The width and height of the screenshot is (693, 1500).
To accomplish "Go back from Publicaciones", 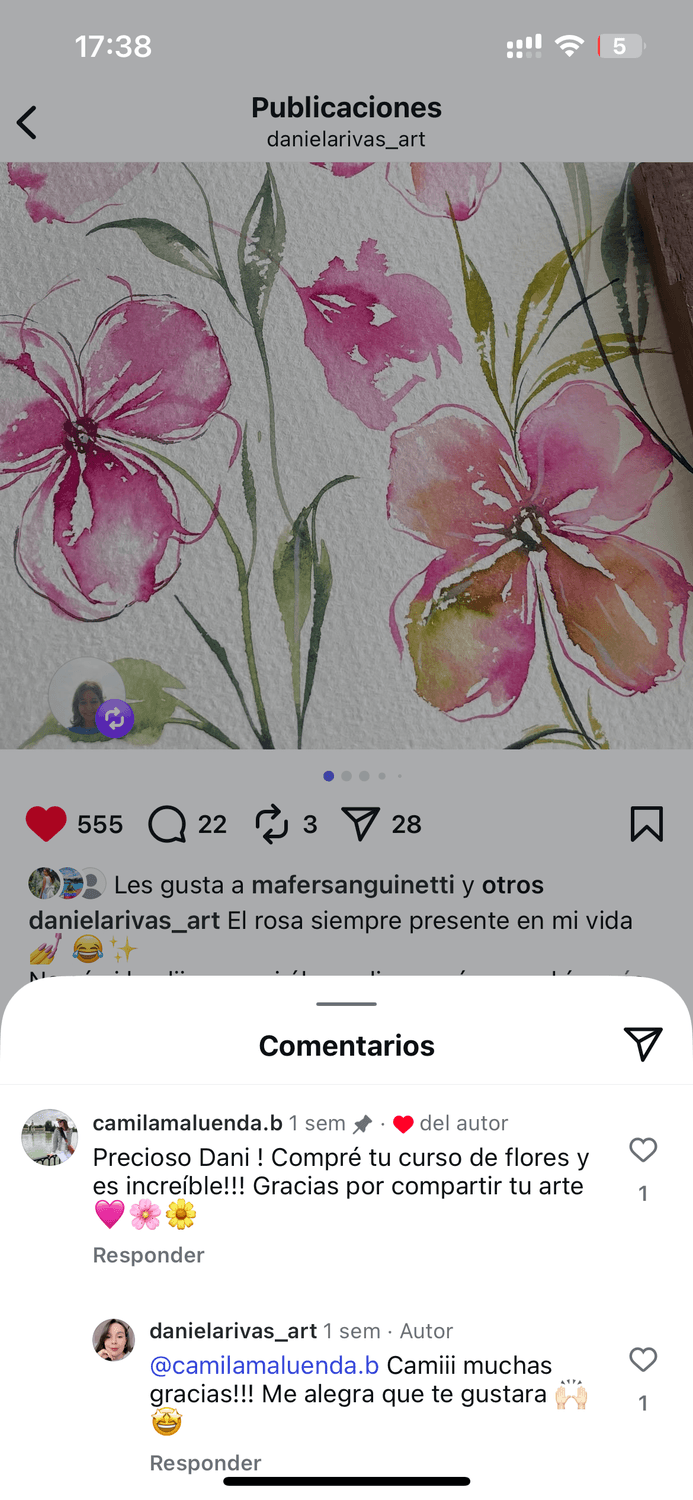I will pos(27,123).
